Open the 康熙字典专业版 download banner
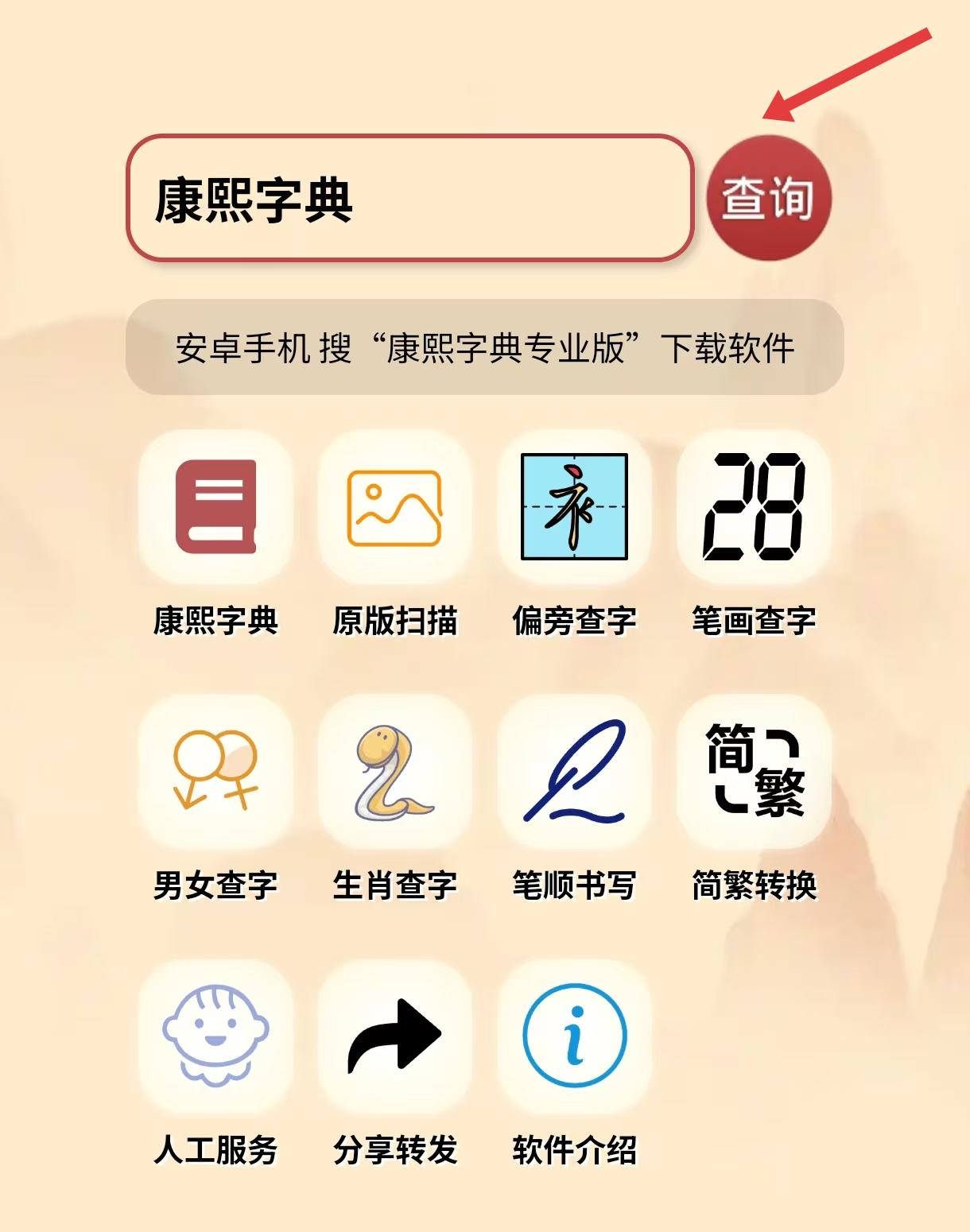 click(484, 347)
